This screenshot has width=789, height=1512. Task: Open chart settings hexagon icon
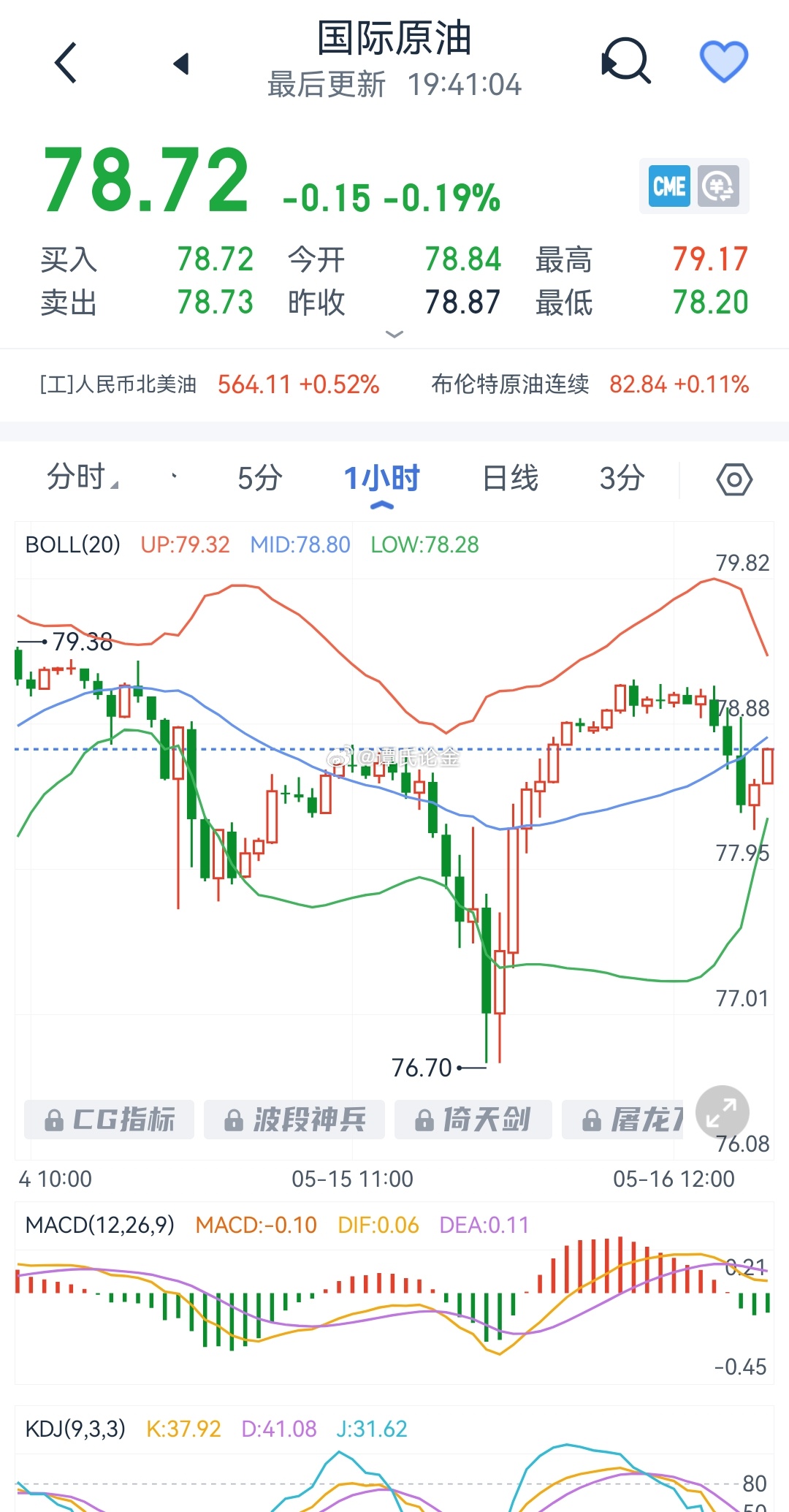[734, 480]
